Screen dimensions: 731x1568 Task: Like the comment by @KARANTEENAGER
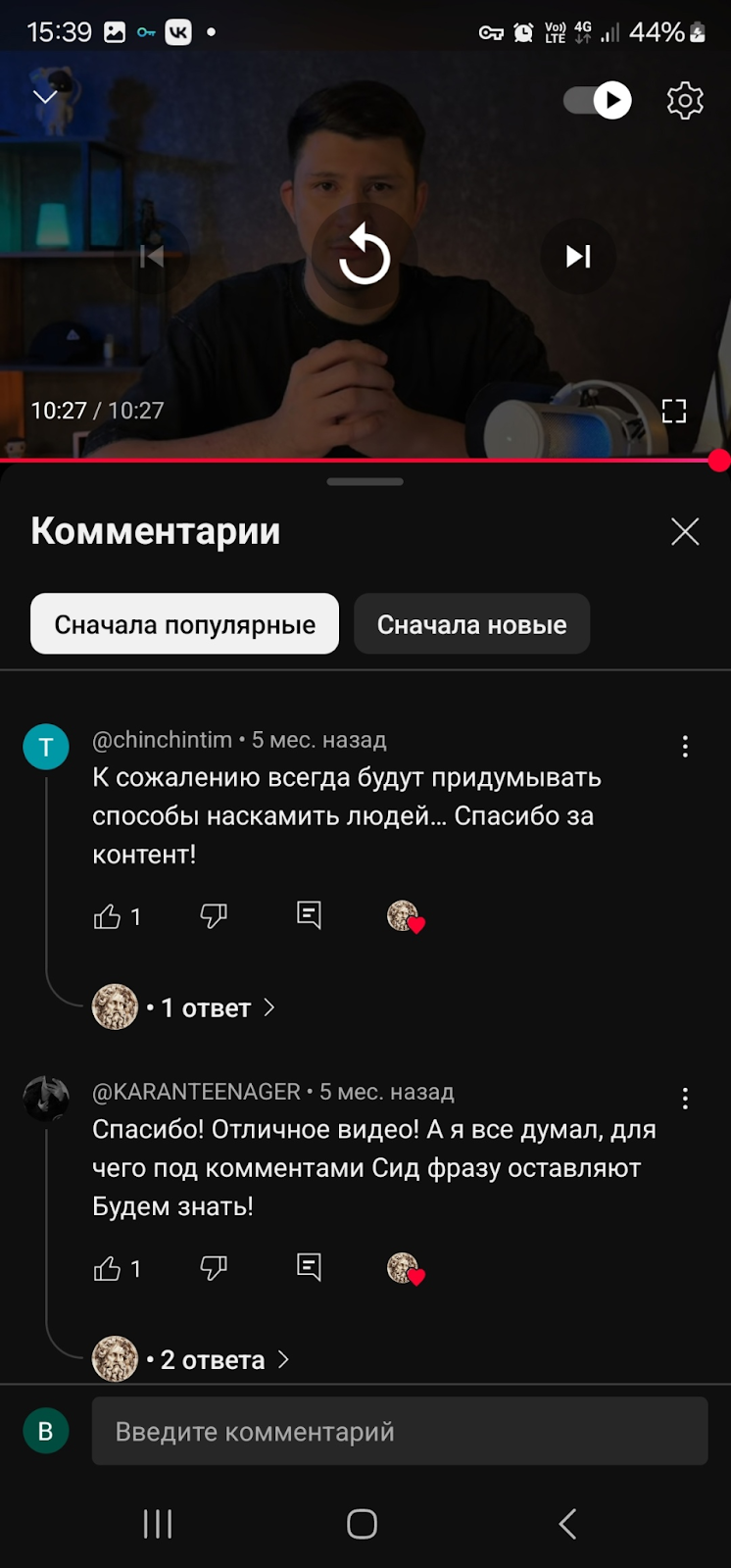[x=107, y=1269]
